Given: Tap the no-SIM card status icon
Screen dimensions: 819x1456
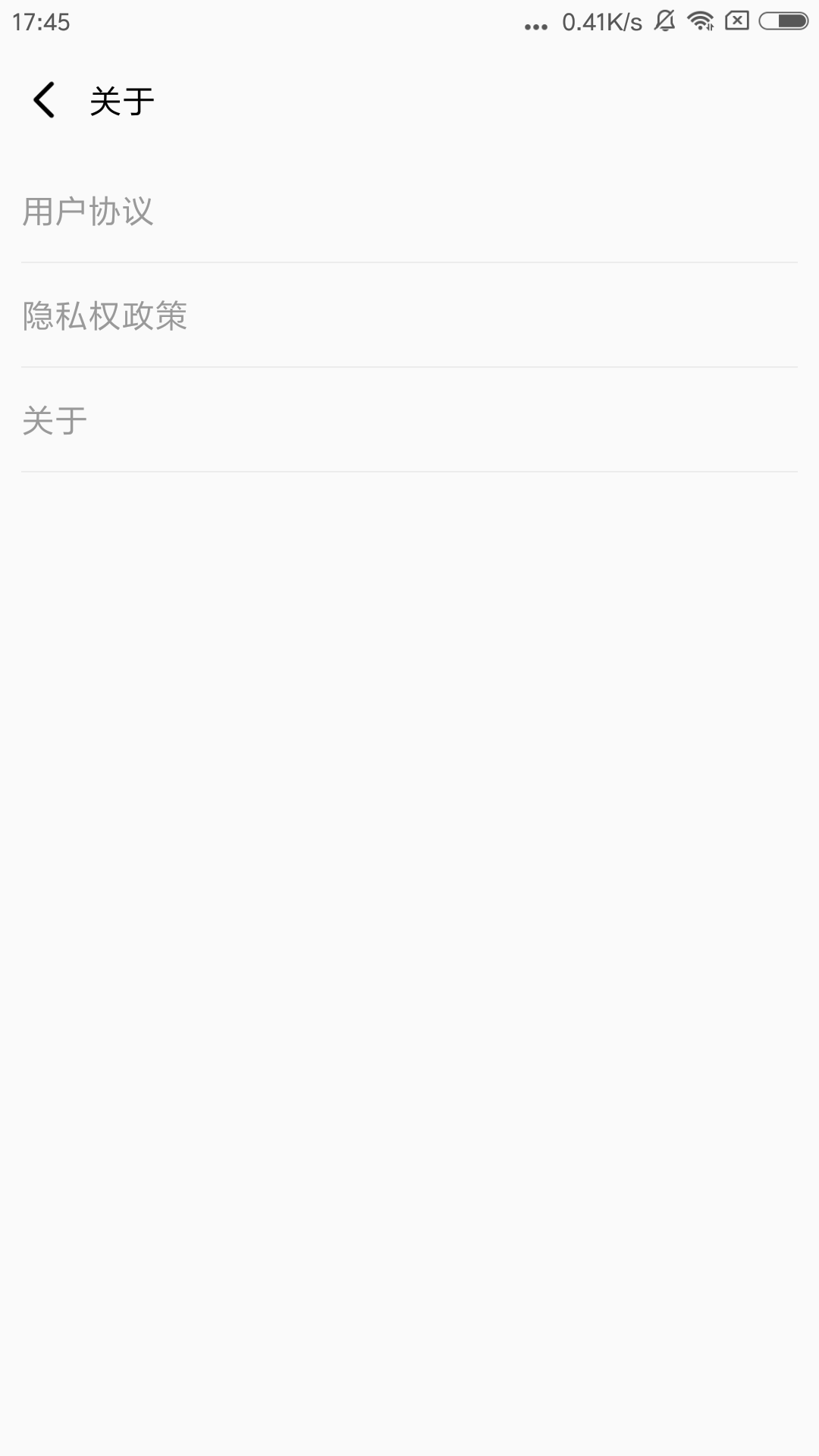Looking at the screenshot, I should (x=738, y=21).
